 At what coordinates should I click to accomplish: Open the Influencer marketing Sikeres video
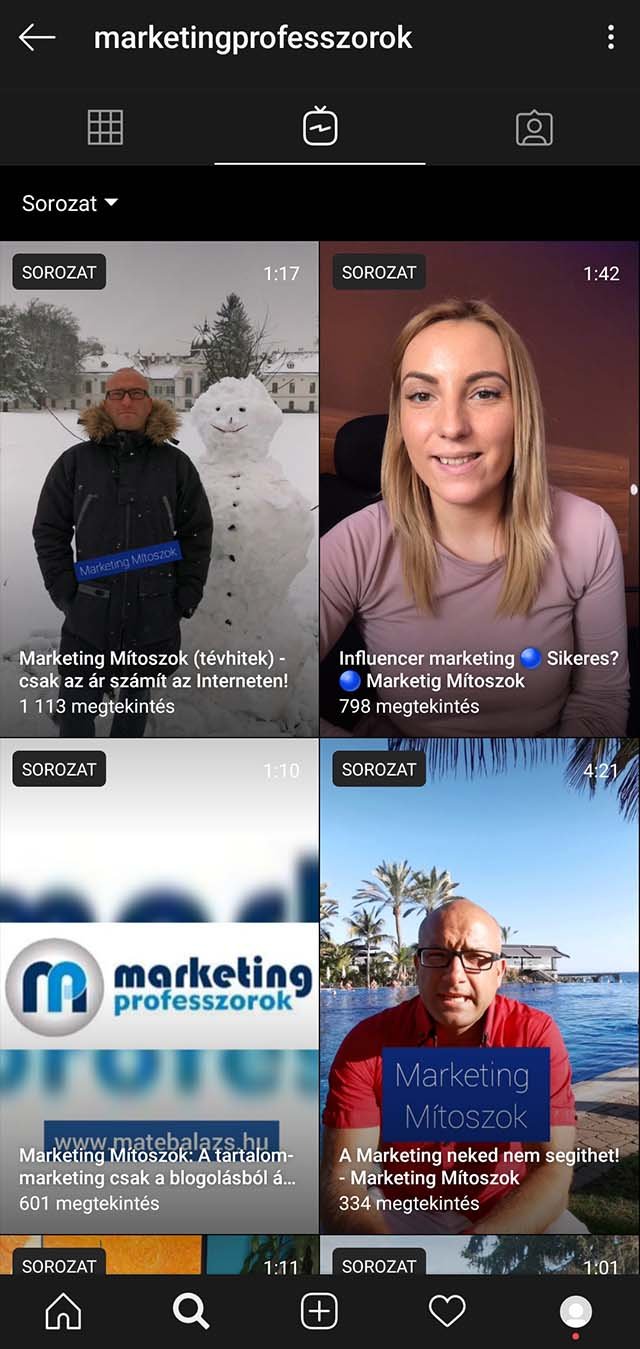click(x=479, y=488)
